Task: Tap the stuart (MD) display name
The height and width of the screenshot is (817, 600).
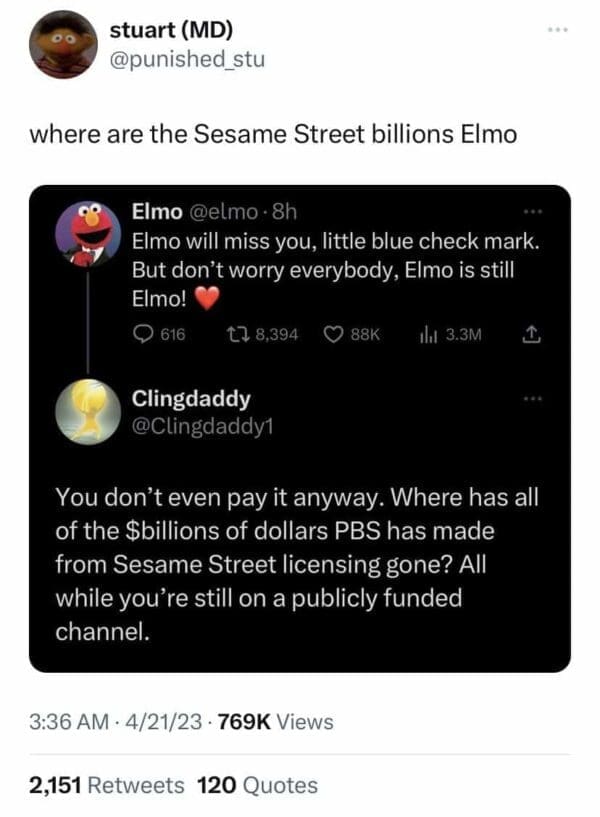Action: [171, 28]
